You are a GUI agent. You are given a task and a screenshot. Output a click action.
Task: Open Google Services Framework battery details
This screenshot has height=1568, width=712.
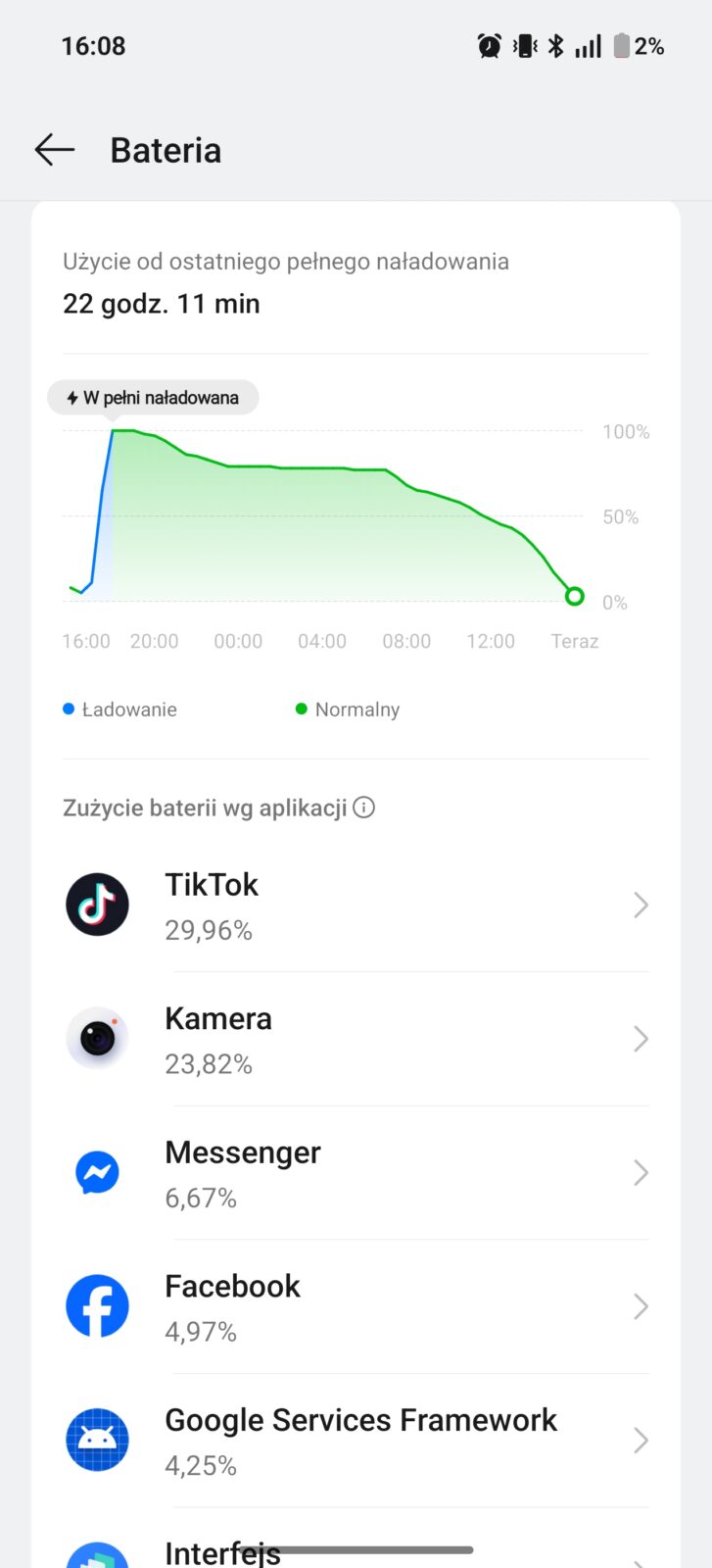click(356, 1441)
